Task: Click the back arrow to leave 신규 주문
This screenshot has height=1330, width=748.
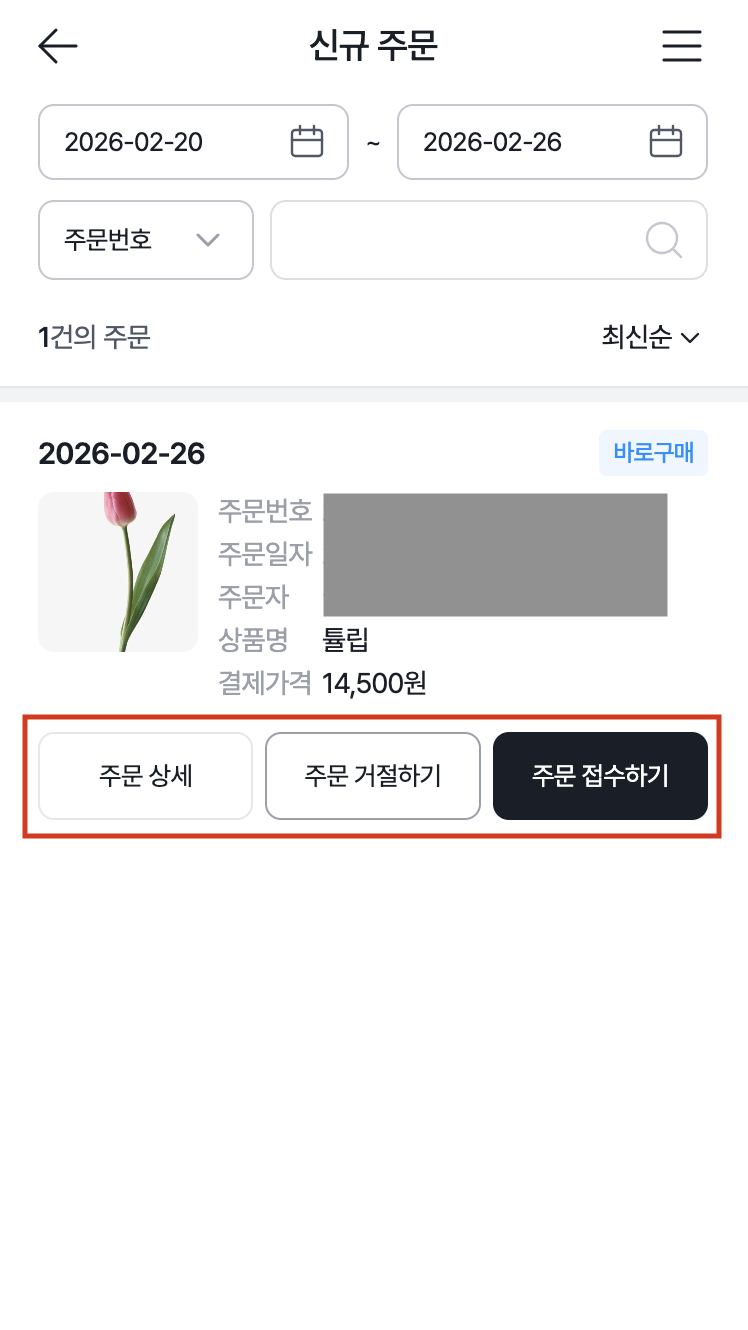Action: pos(57,46)
